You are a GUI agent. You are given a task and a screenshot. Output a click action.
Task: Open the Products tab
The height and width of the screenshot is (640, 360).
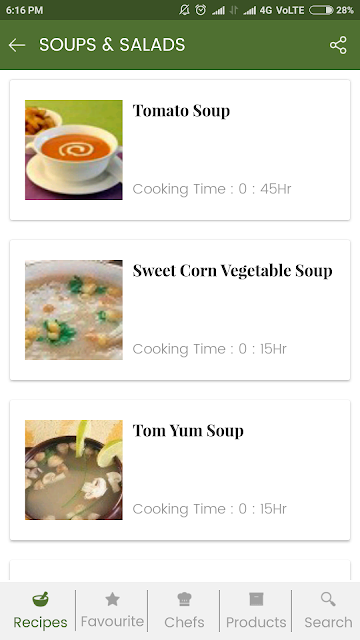pyautogui.click(x=256, y=611)
